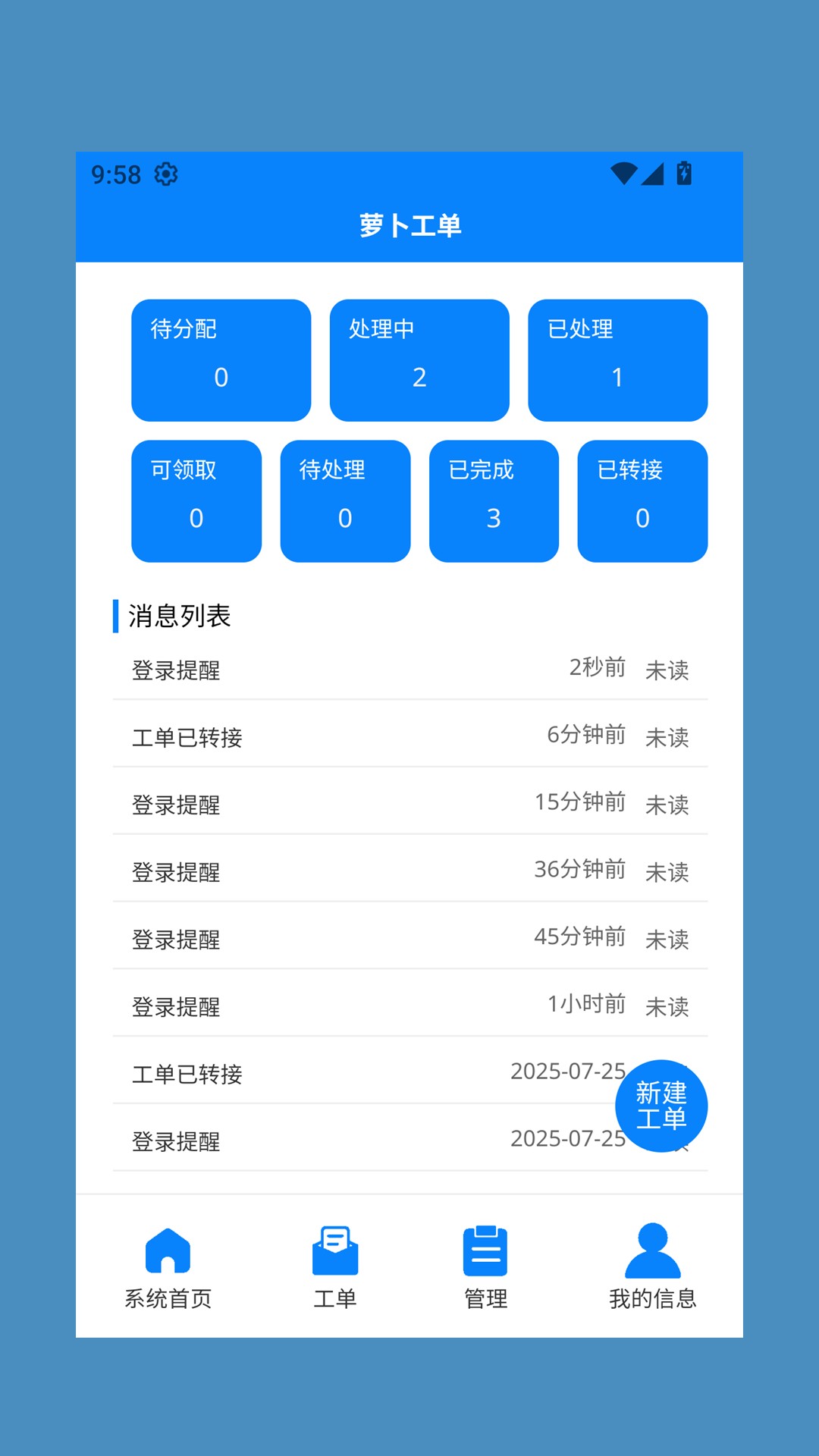Tap the Wi-Fi icon in the status bar
The width and height of the screenshot is (819, 1456).
coord(623,173)
